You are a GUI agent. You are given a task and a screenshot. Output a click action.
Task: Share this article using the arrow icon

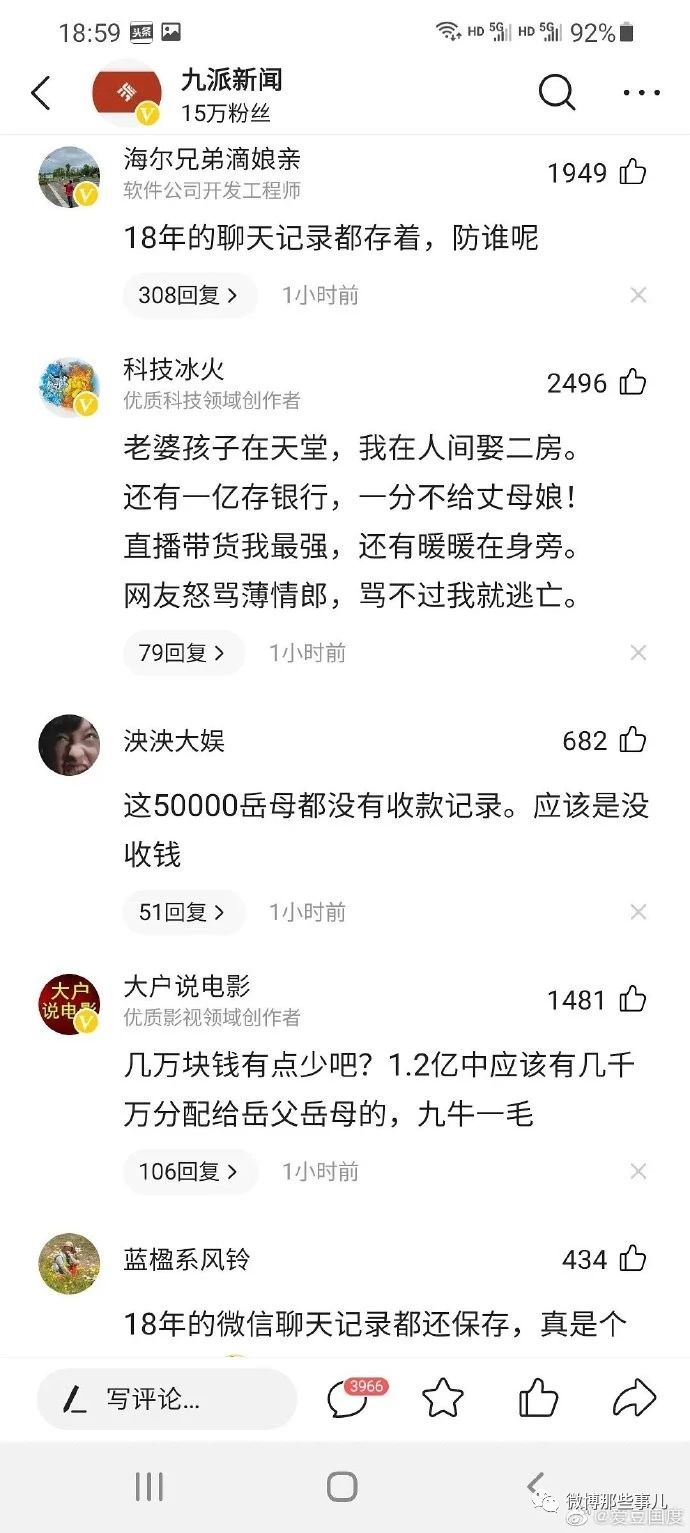pyautogui.click(x=634, y=1398)
